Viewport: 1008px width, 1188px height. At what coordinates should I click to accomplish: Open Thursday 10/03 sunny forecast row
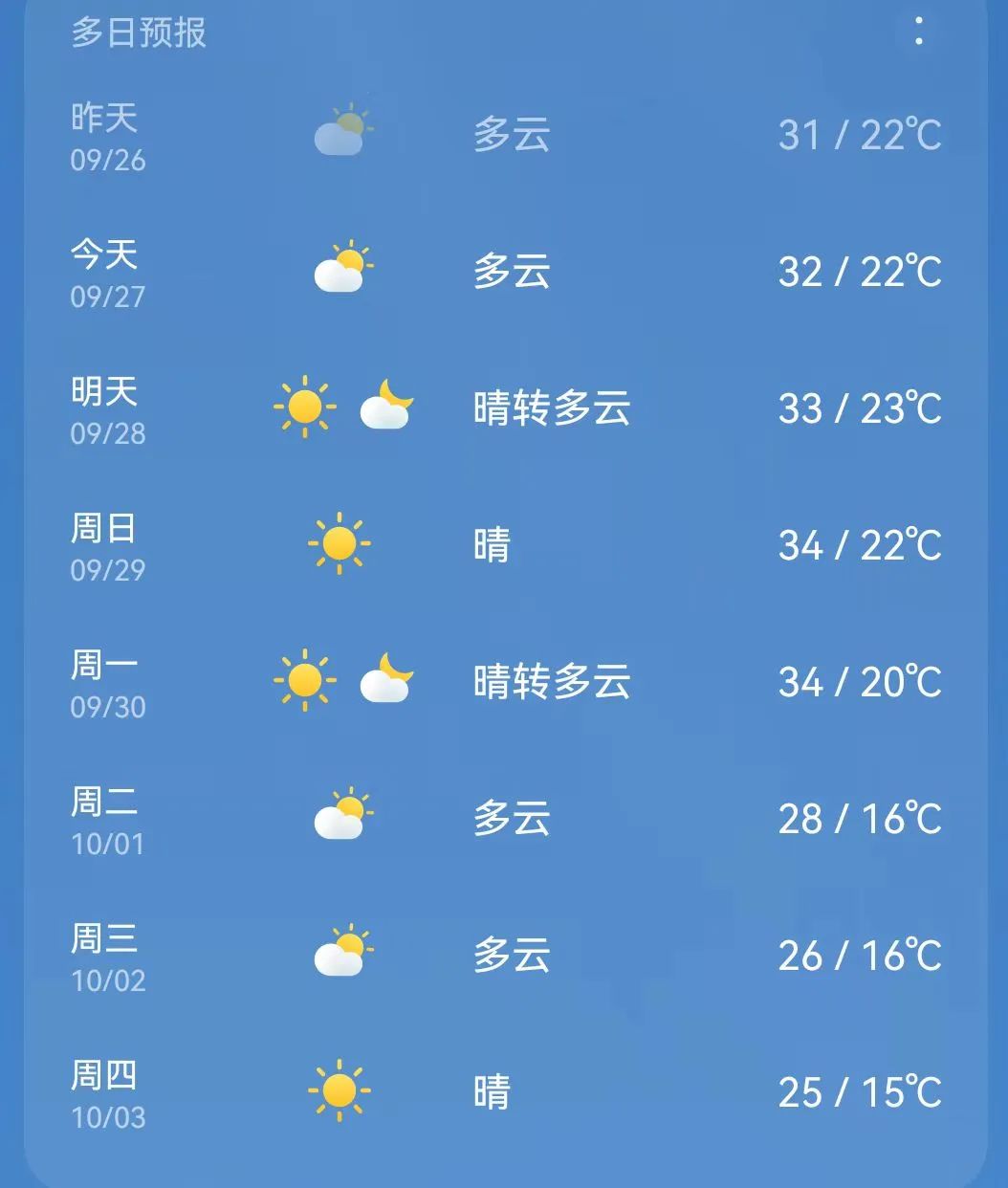click(x=505, y=1092)
